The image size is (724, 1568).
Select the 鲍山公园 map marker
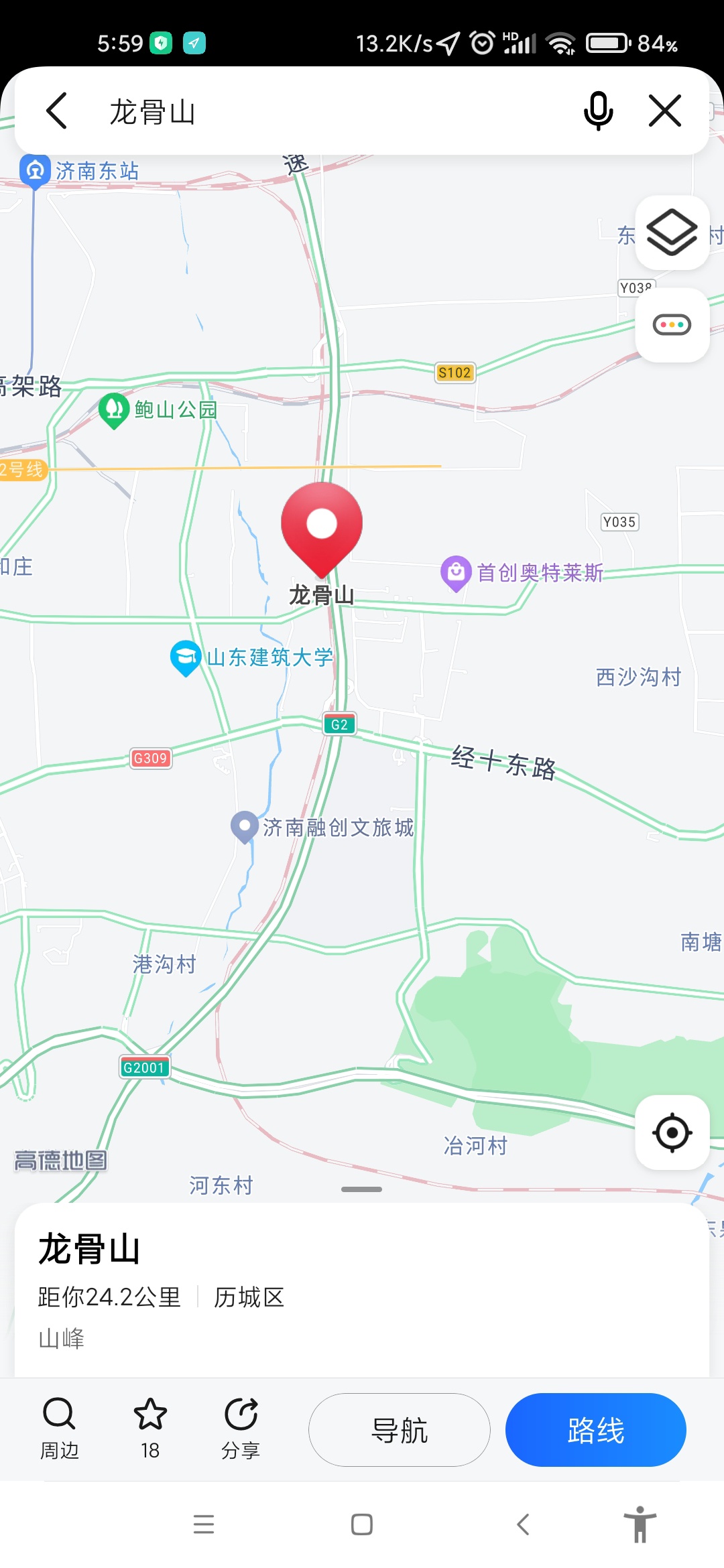click(x=114, y=409)
